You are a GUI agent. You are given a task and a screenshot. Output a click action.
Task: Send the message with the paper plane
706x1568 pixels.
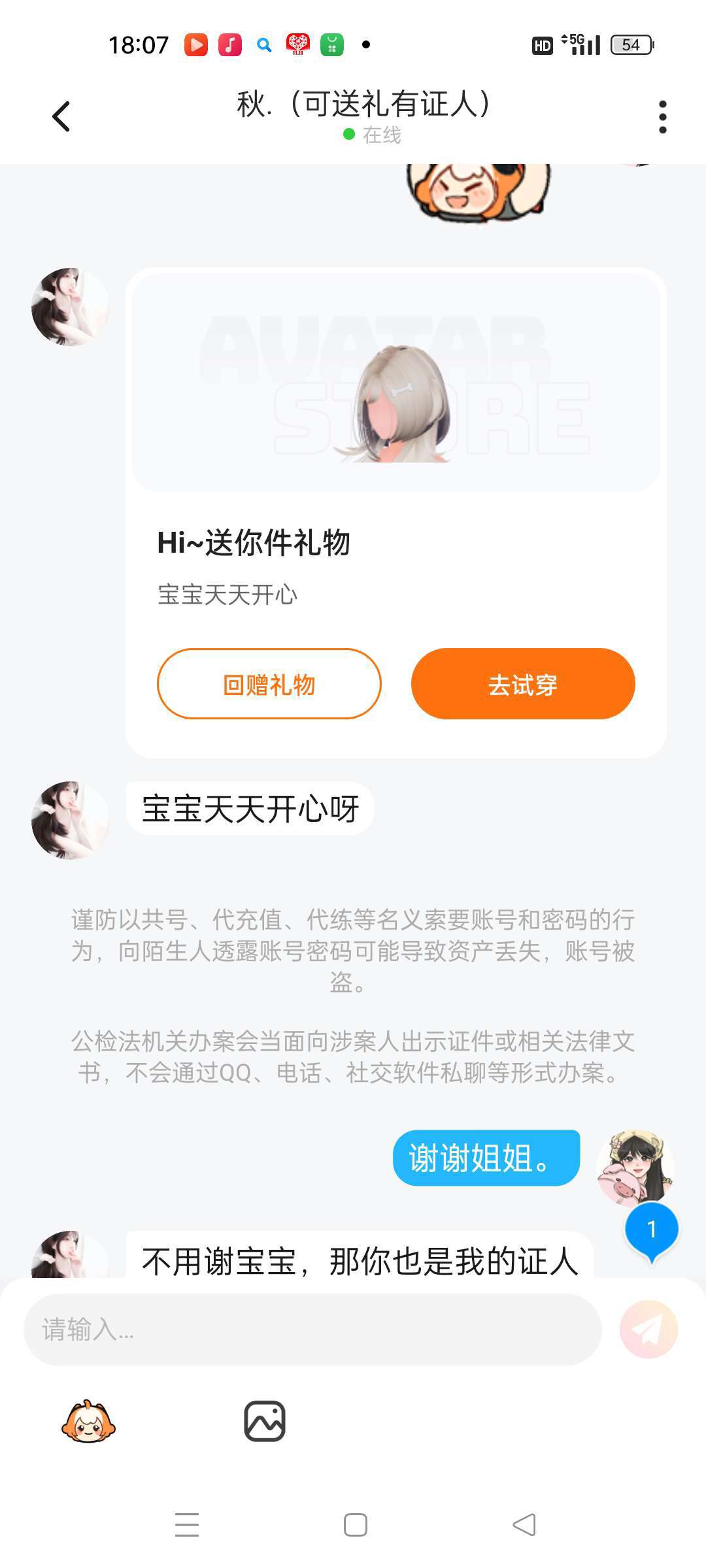[x=648, y=1329]
